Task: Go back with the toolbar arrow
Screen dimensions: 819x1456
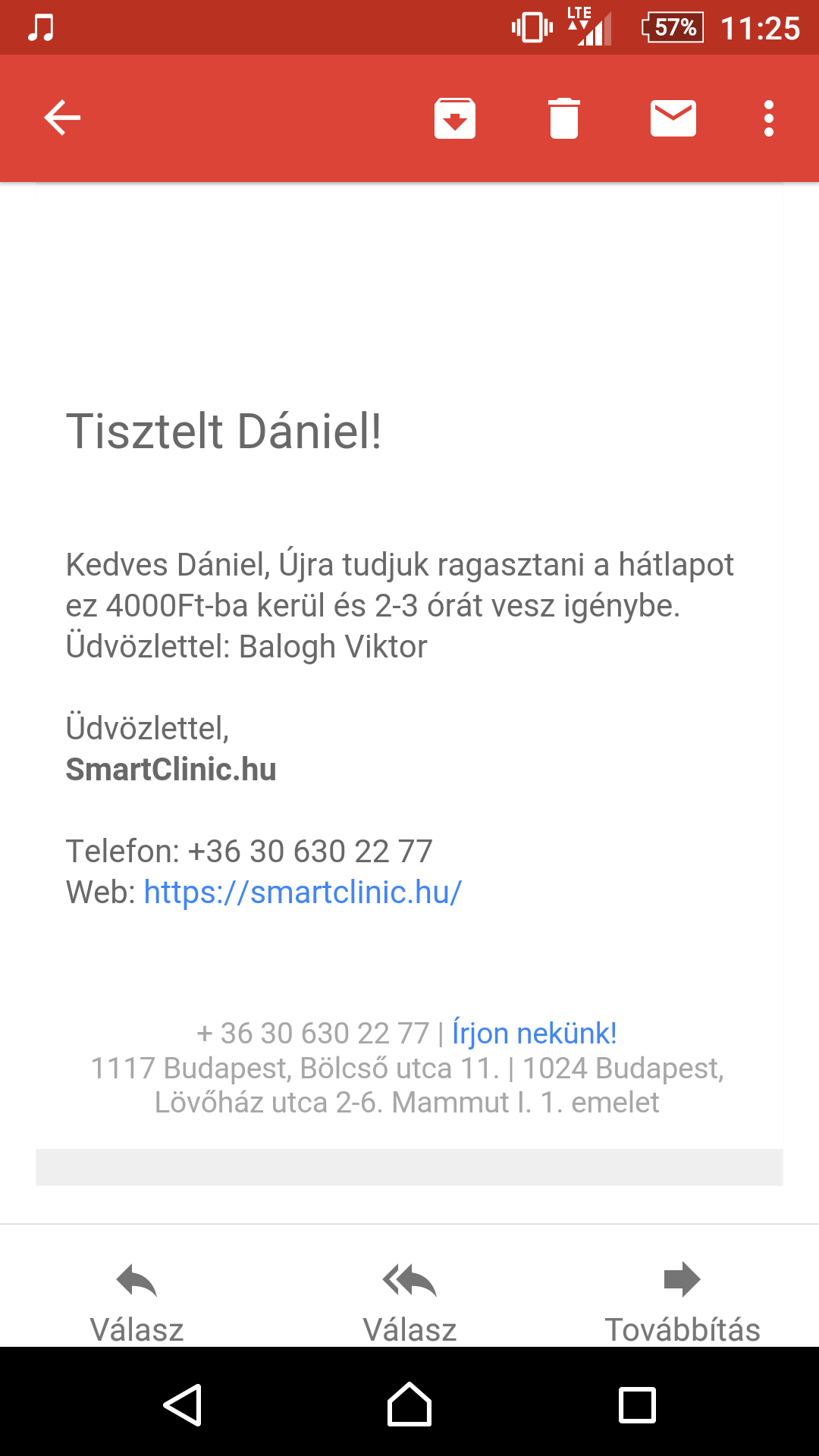Action: point(62,118)
